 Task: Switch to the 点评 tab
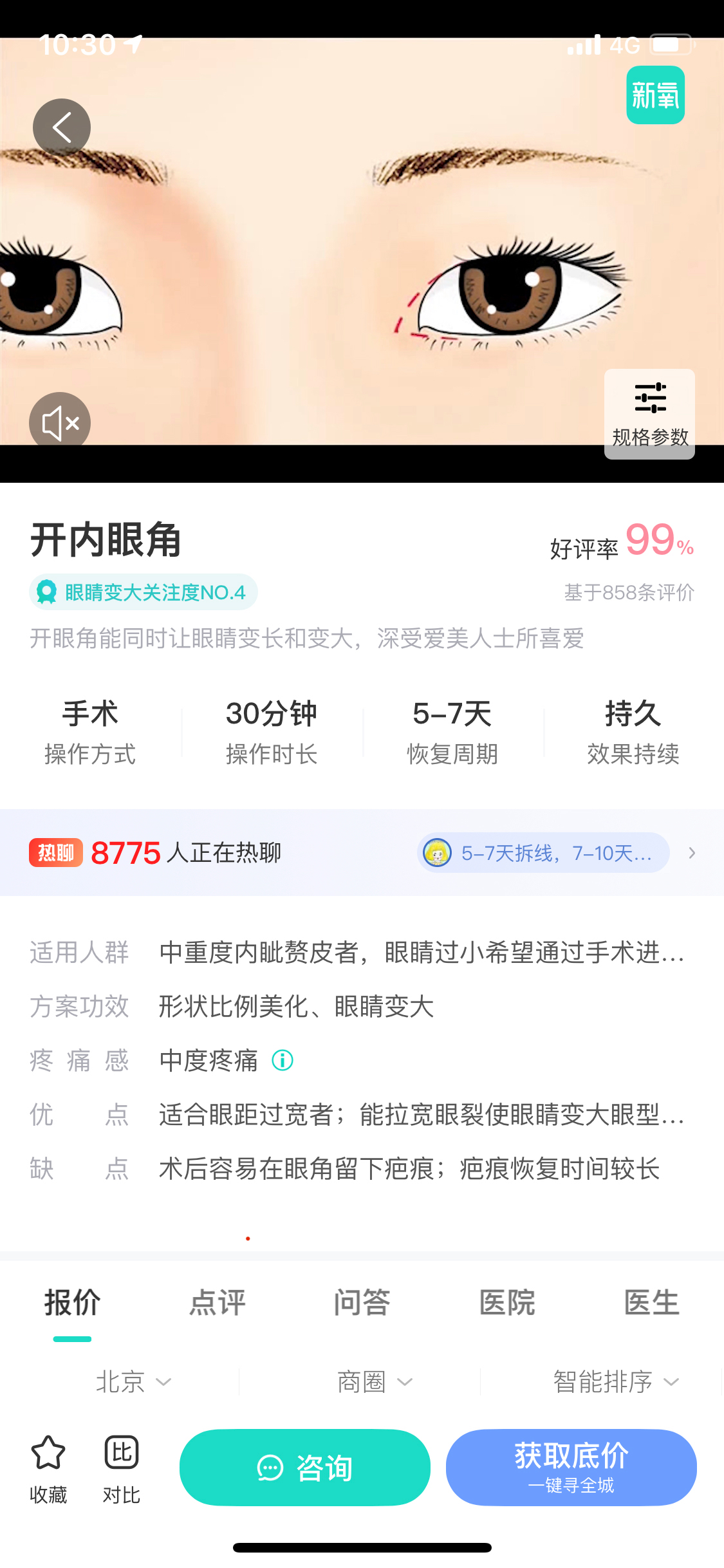(x=217, y=1303)
